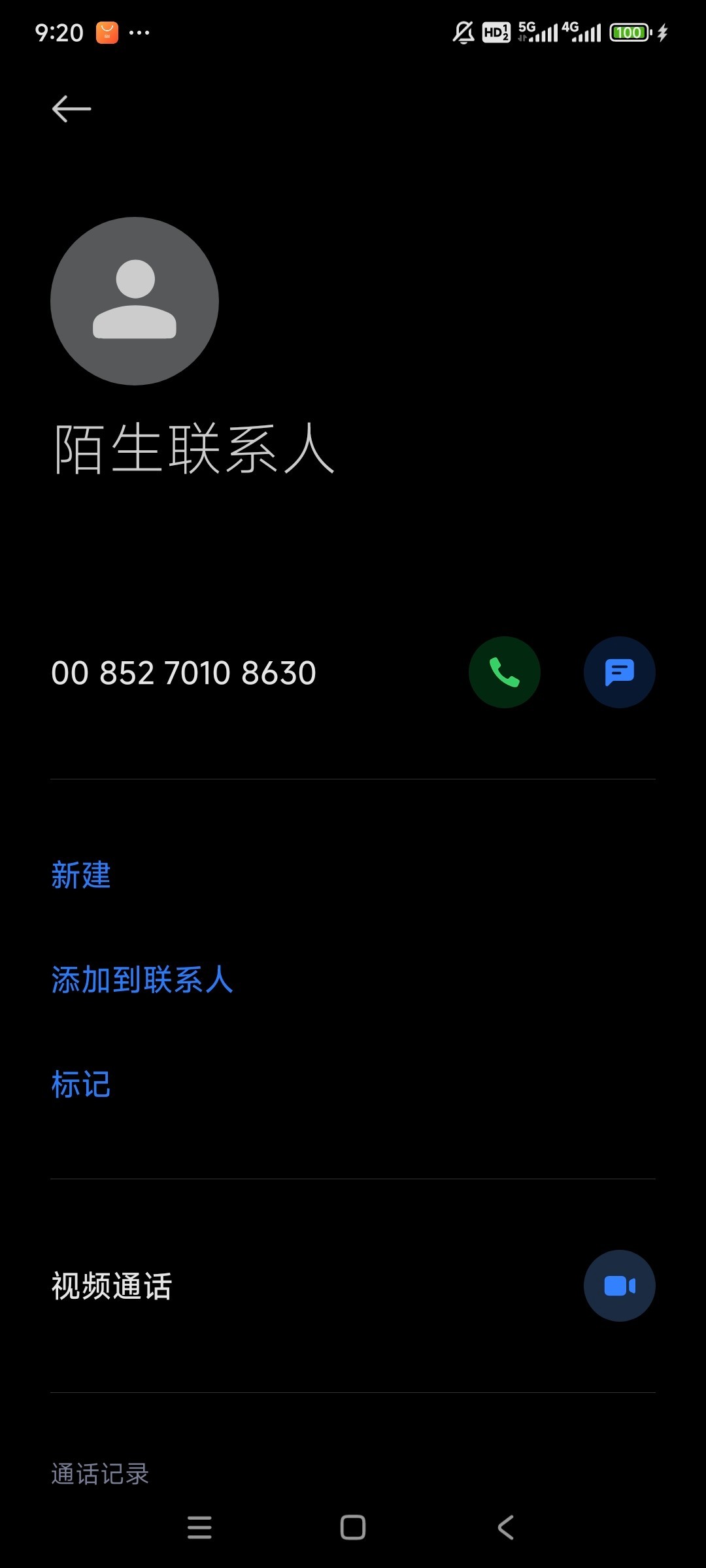Start a video call with the camera icon
This screenshot has height=1568, width=706.
click(x=620, y=1286)
